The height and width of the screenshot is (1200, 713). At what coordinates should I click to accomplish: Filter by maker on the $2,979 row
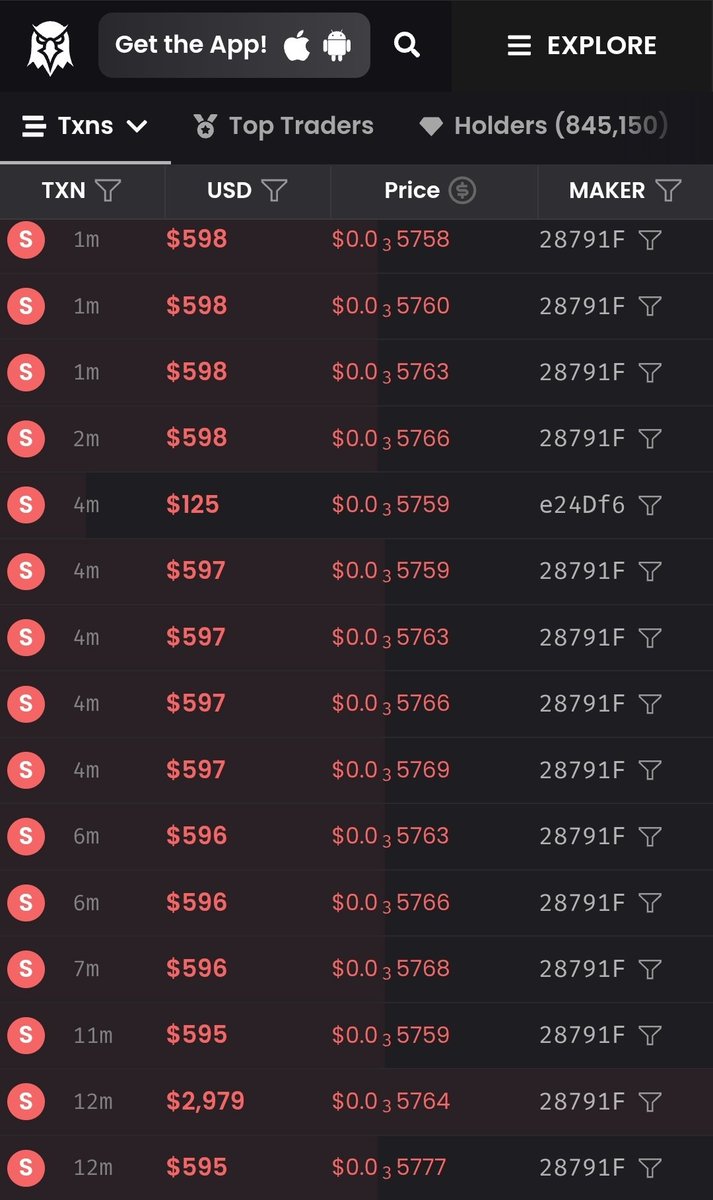coord(650,1101)
